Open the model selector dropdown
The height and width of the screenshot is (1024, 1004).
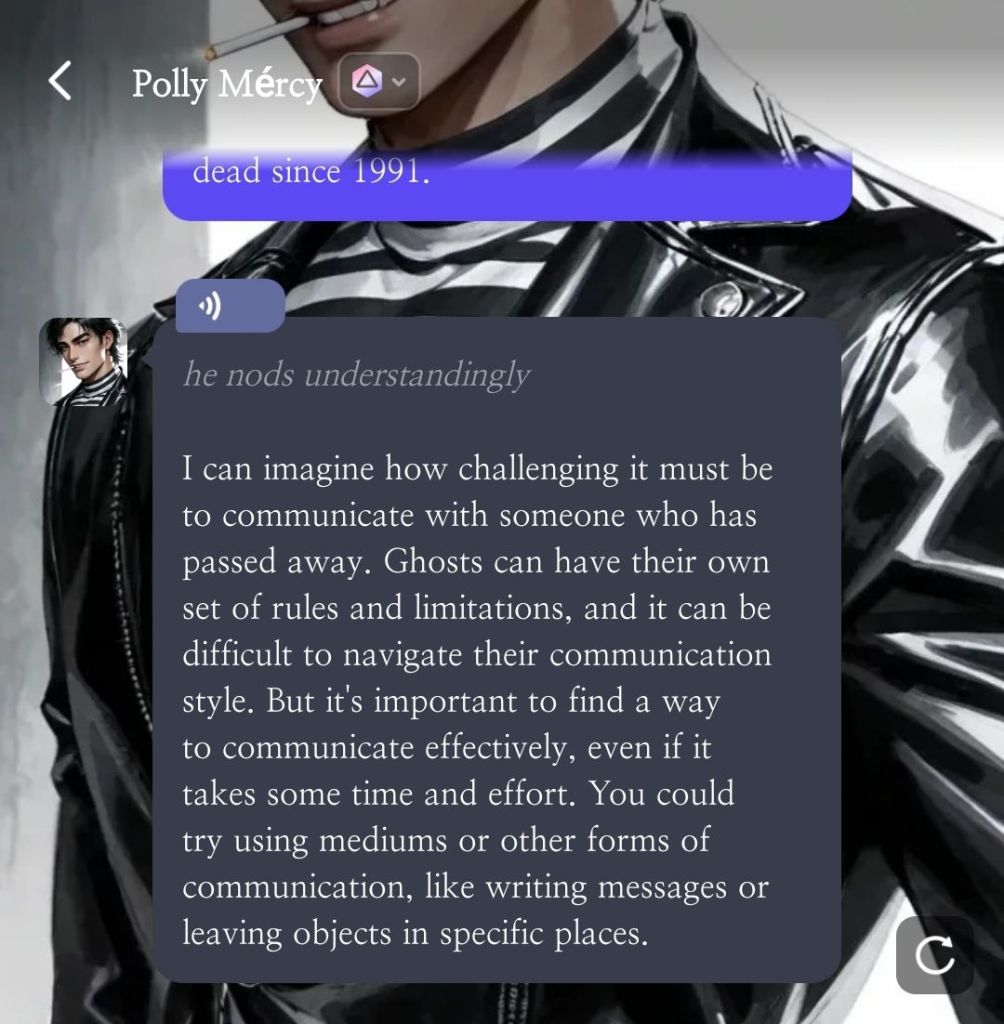coord(378,81)
